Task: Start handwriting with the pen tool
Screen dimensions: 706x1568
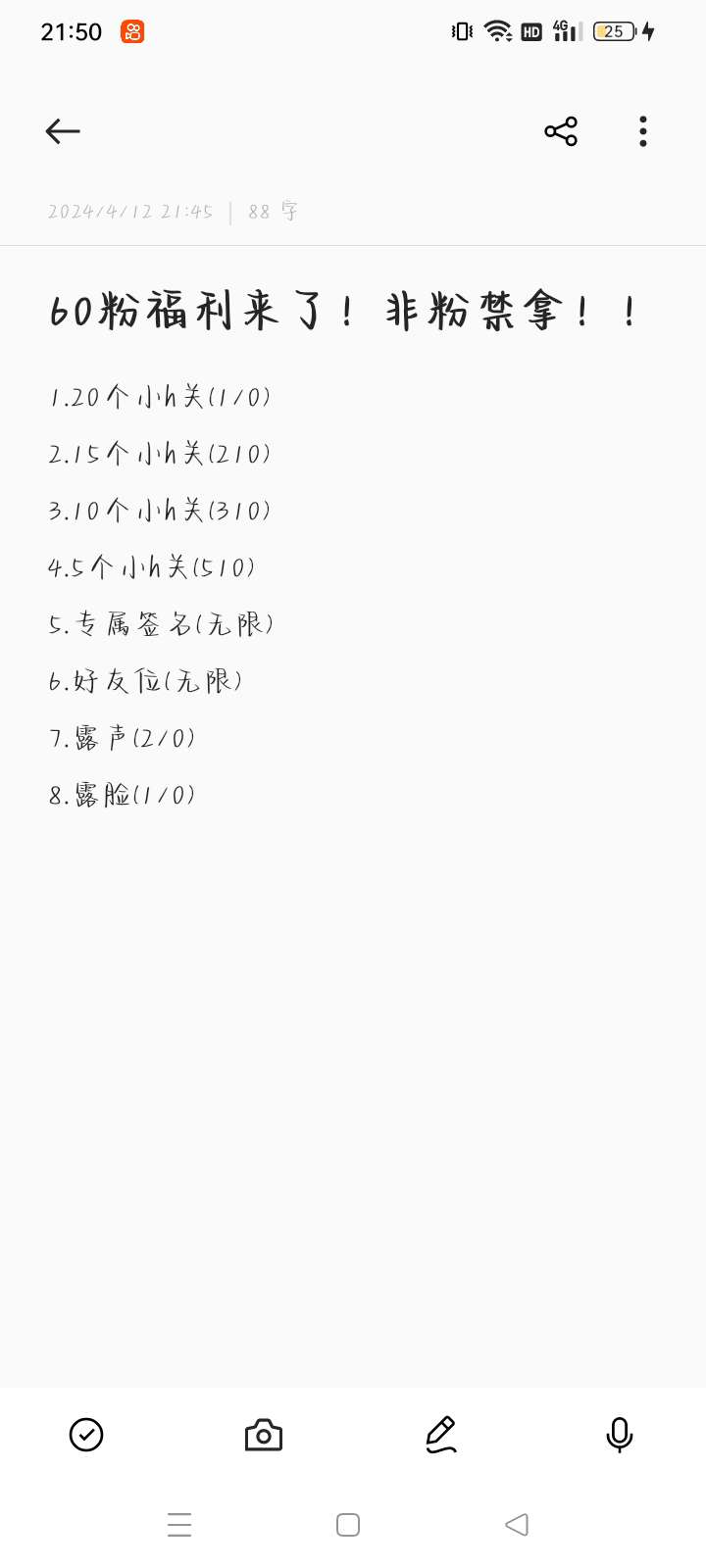Action: tap(441, 1435)
